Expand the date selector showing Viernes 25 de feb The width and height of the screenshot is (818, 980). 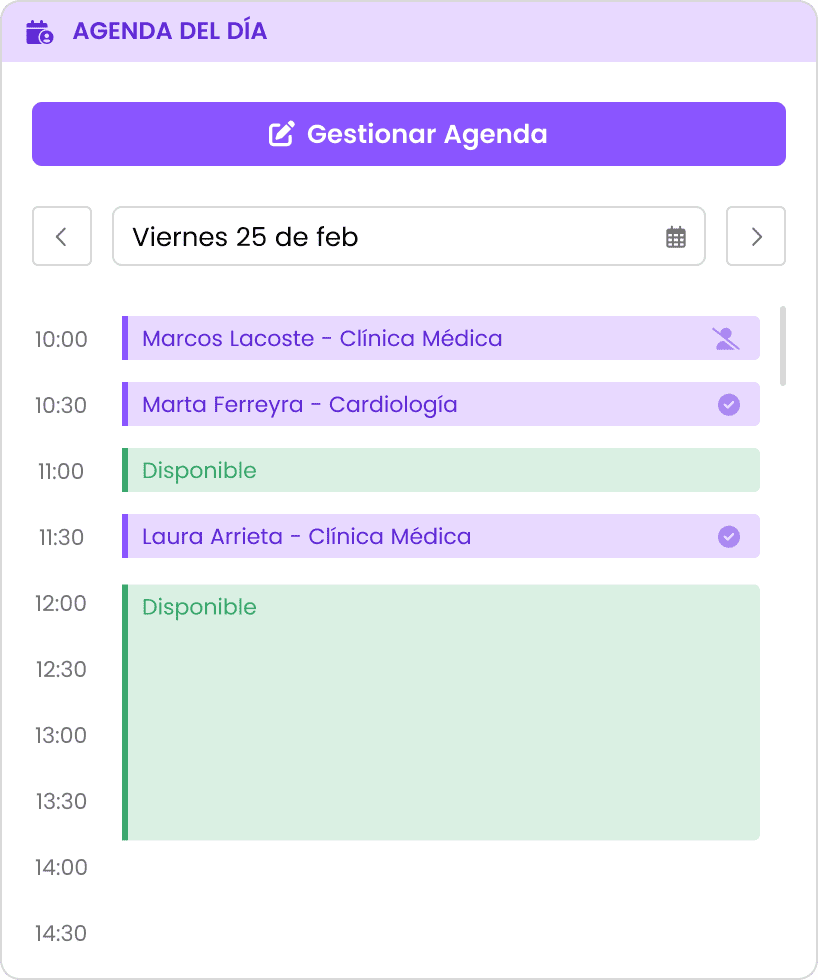[408, 237]
